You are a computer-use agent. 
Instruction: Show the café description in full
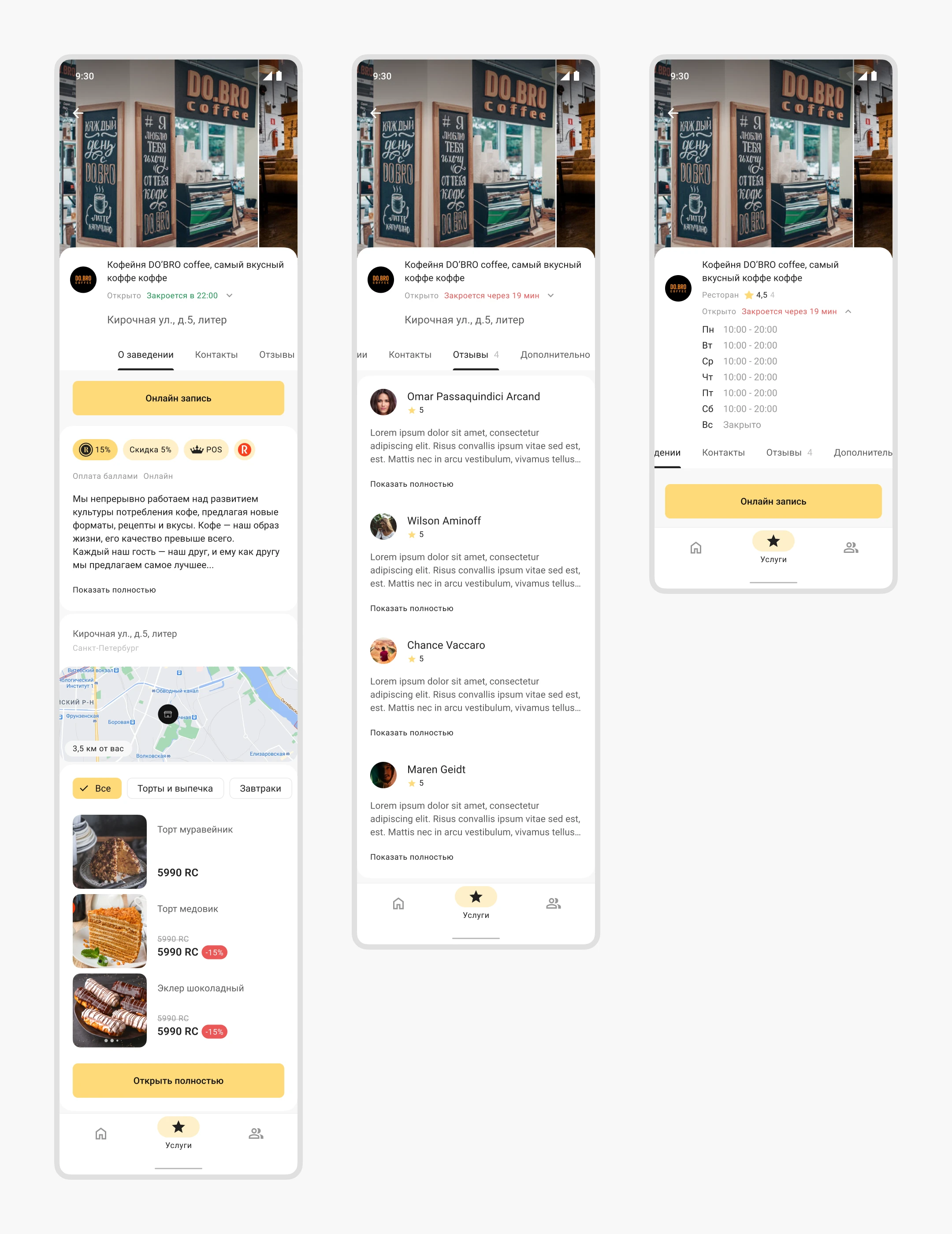tap(114, 590)
